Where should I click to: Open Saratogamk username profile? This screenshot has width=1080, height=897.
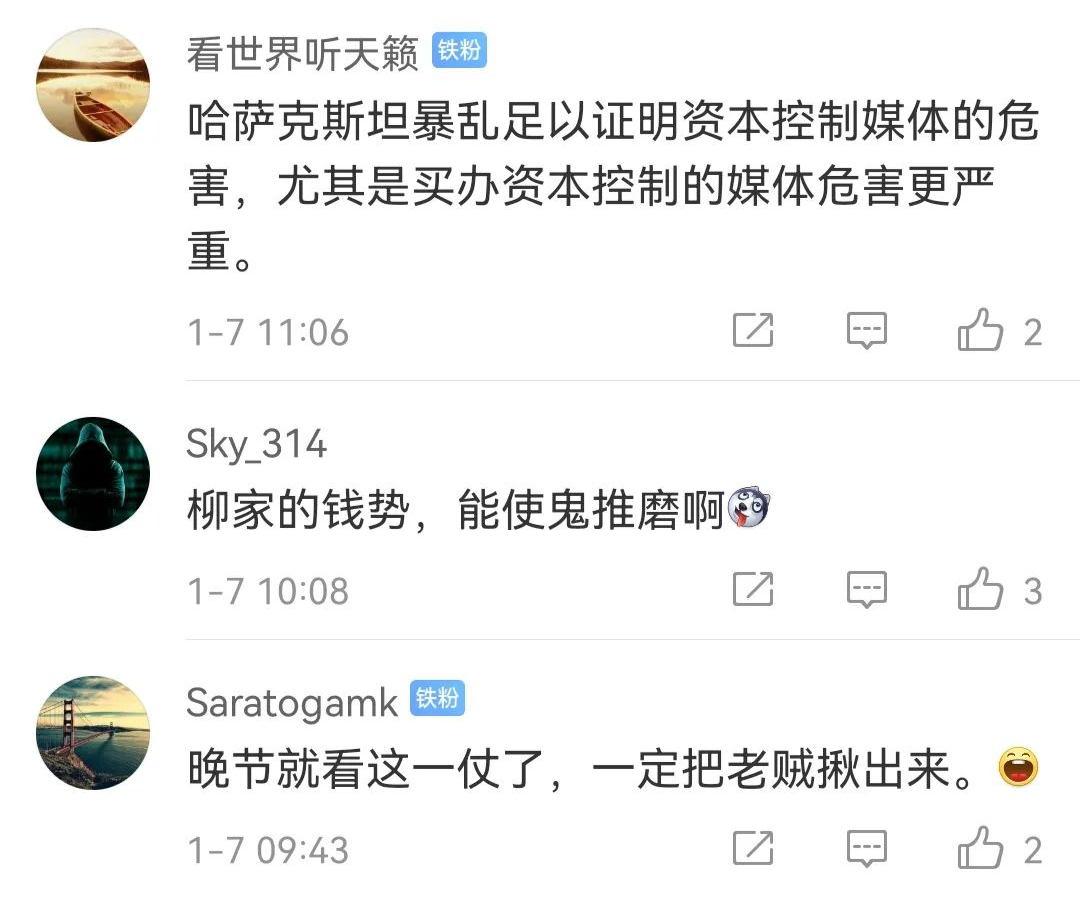tap(292, 703)
